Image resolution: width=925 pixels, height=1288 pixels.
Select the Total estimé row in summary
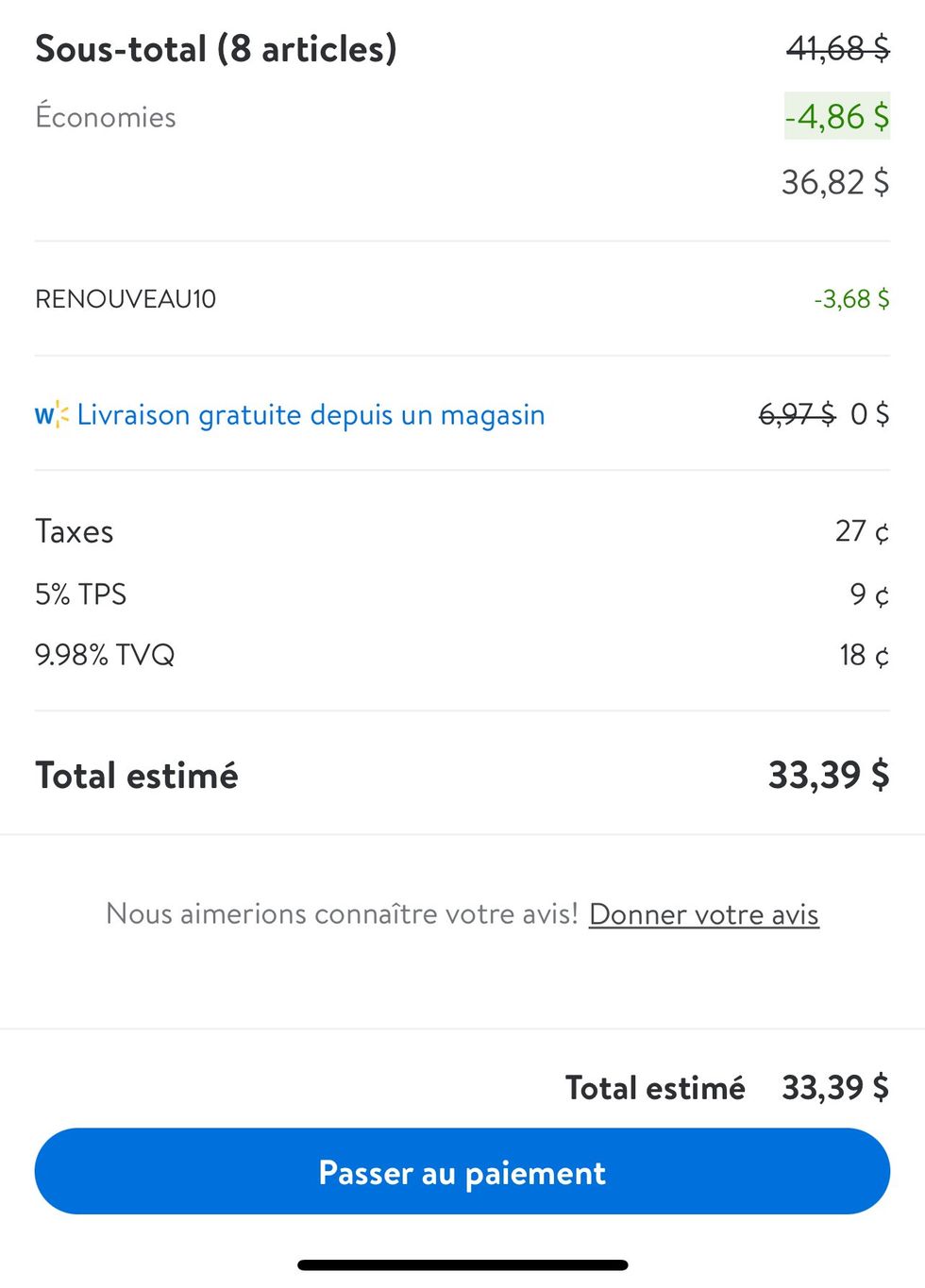click(137, 774)
